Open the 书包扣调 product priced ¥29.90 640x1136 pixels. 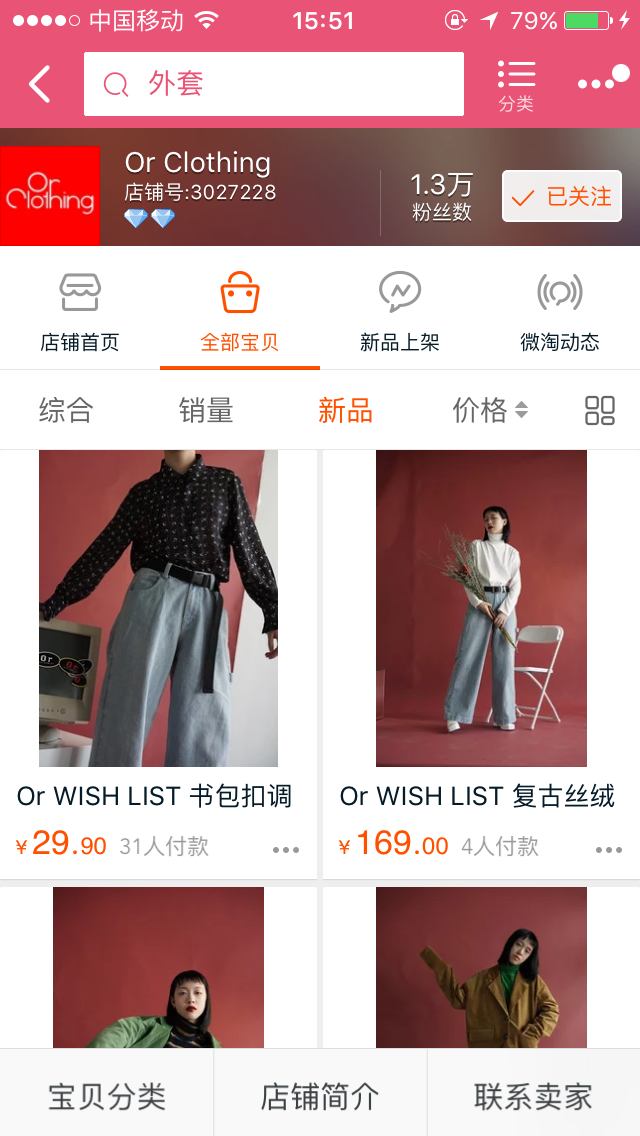pos(158,610)
